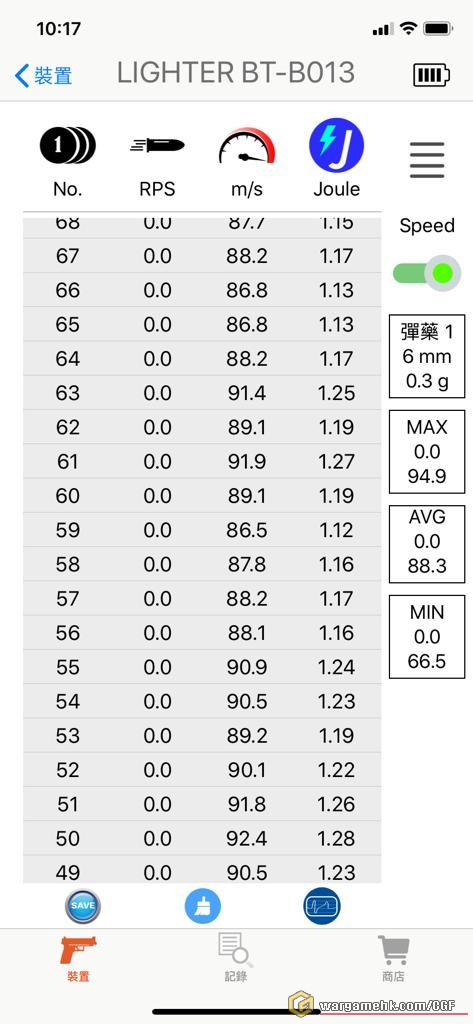Go back to 裝置 screen

pos(43,75)
